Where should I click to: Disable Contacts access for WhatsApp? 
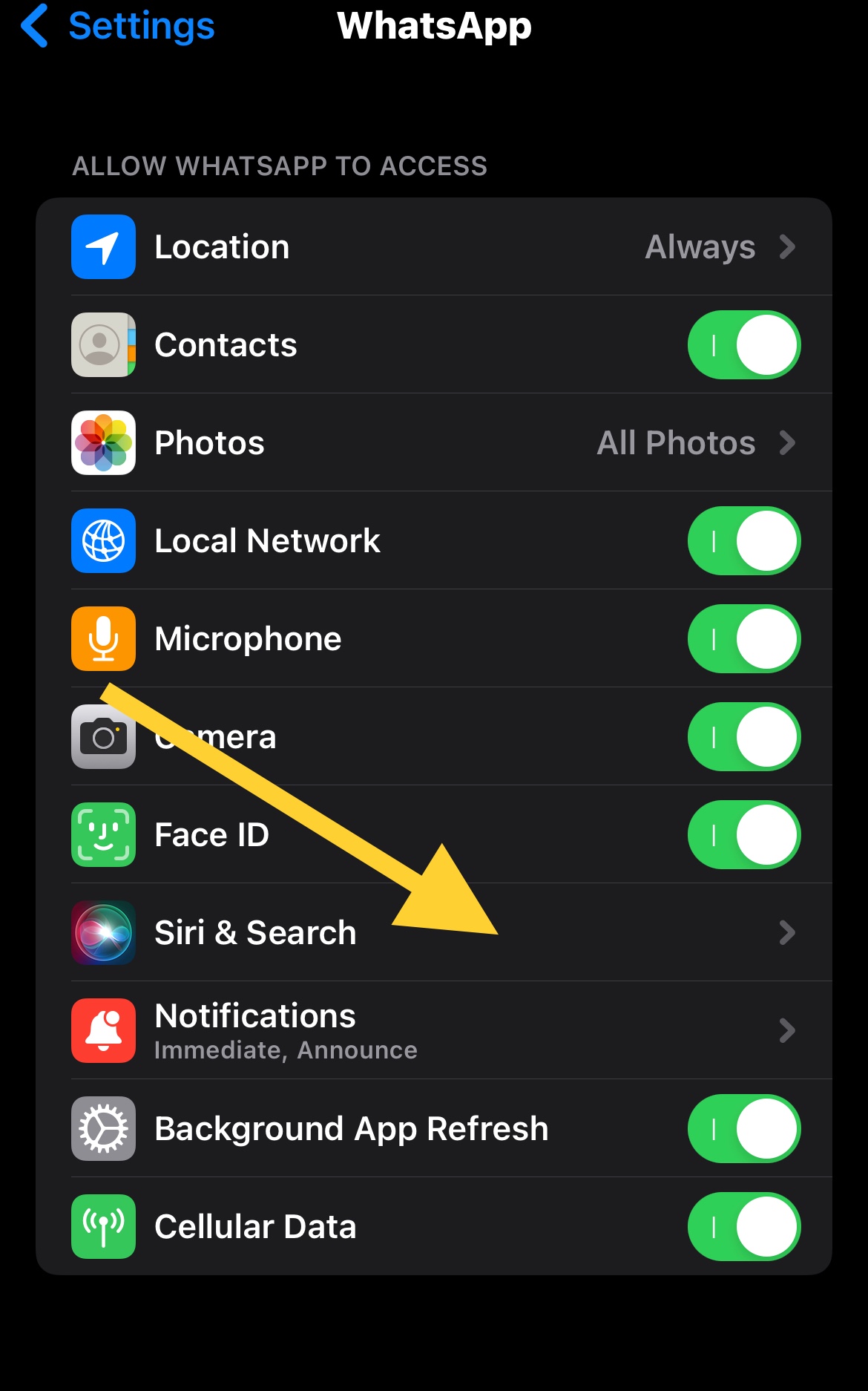coord(743,345)
